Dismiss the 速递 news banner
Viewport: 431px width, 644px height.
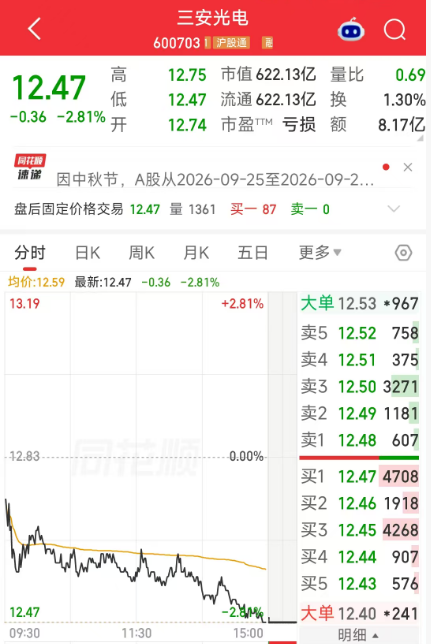click(x=408, y=167)
